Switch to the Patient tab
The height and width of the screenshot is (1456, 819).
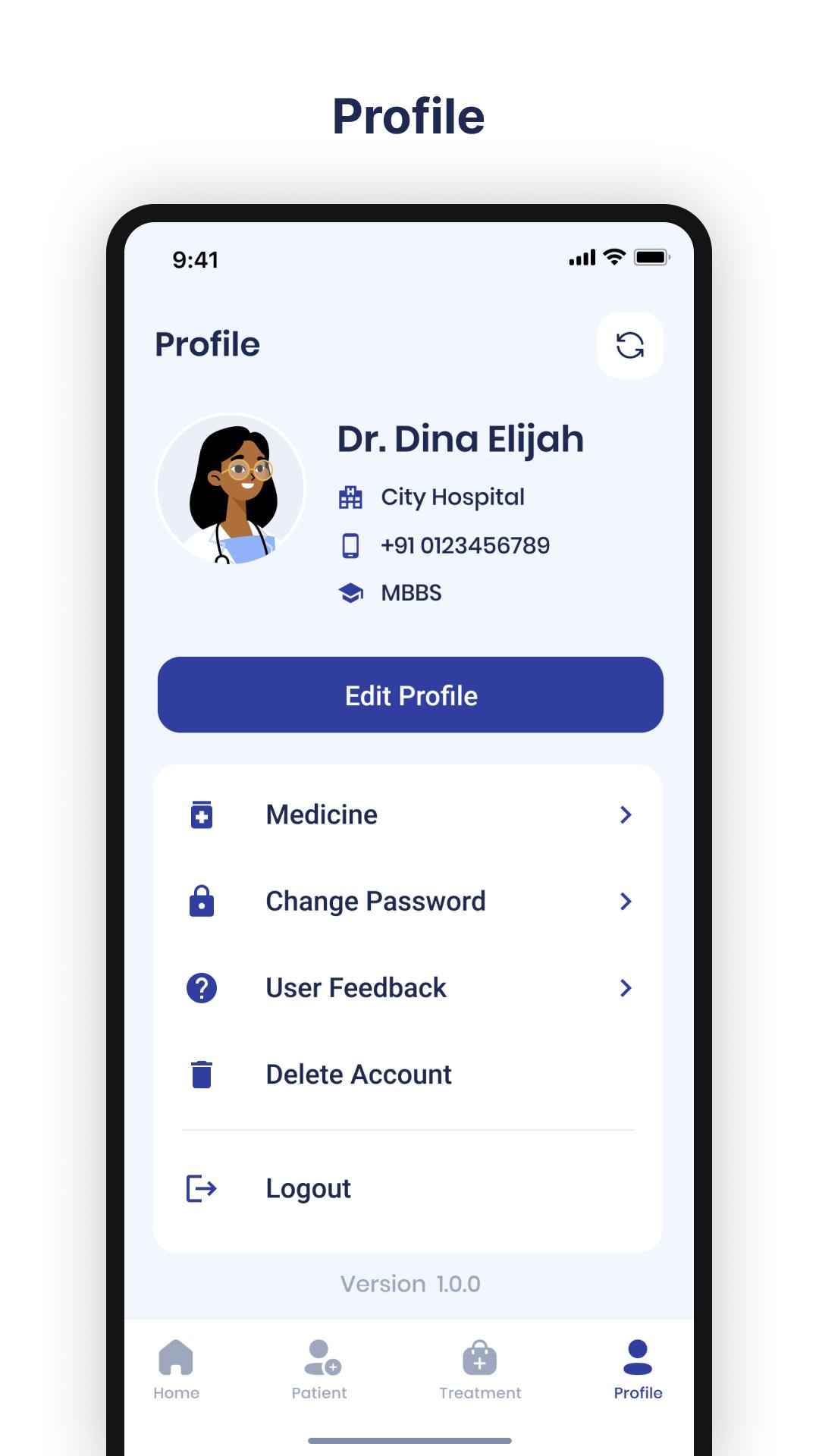coord(319,1370)
